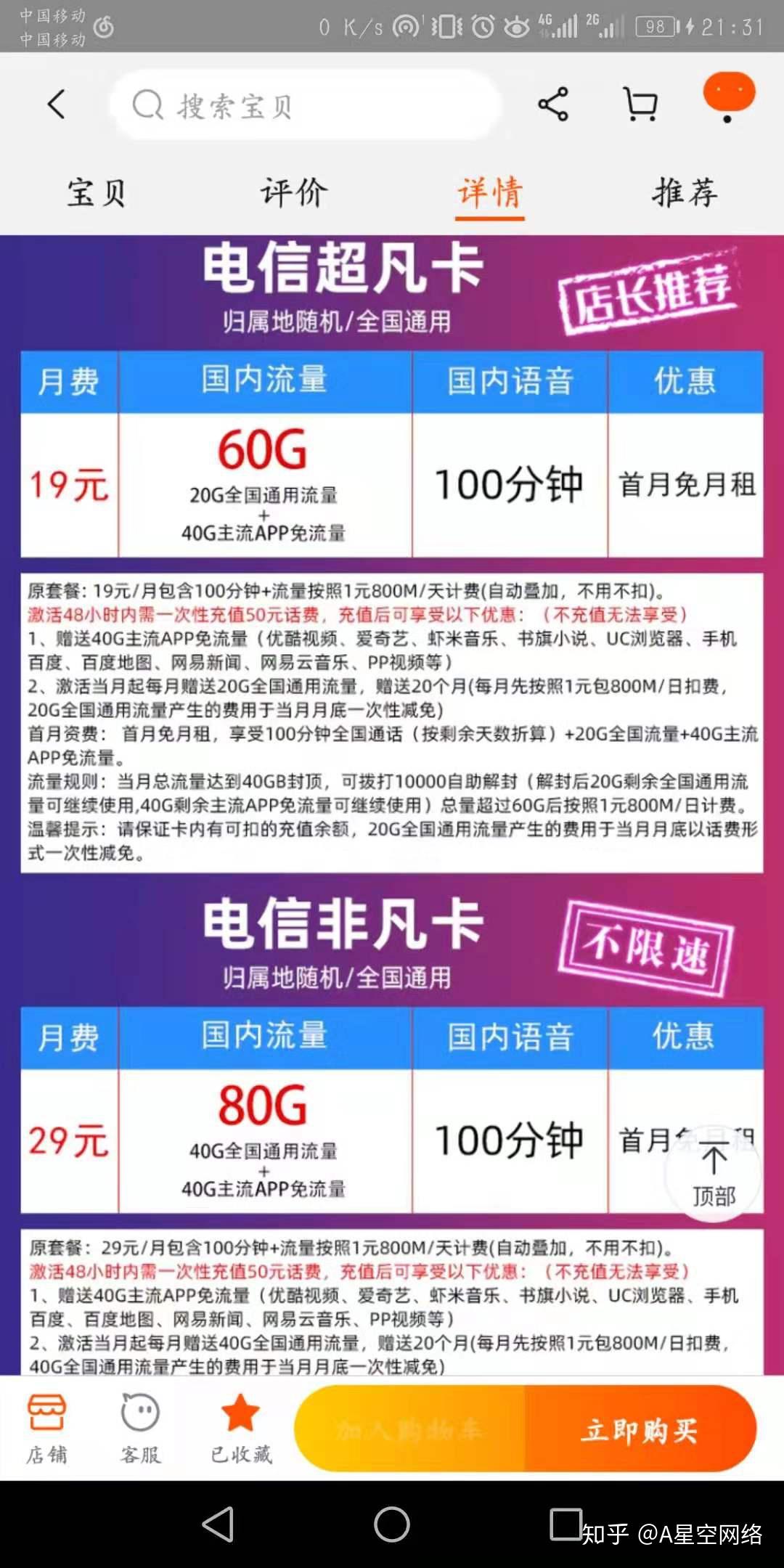This screenshot has height=1568, width=784.
Task: Contact 客服 customer service
Action: pyautogui.click(x=140, y=1427)
